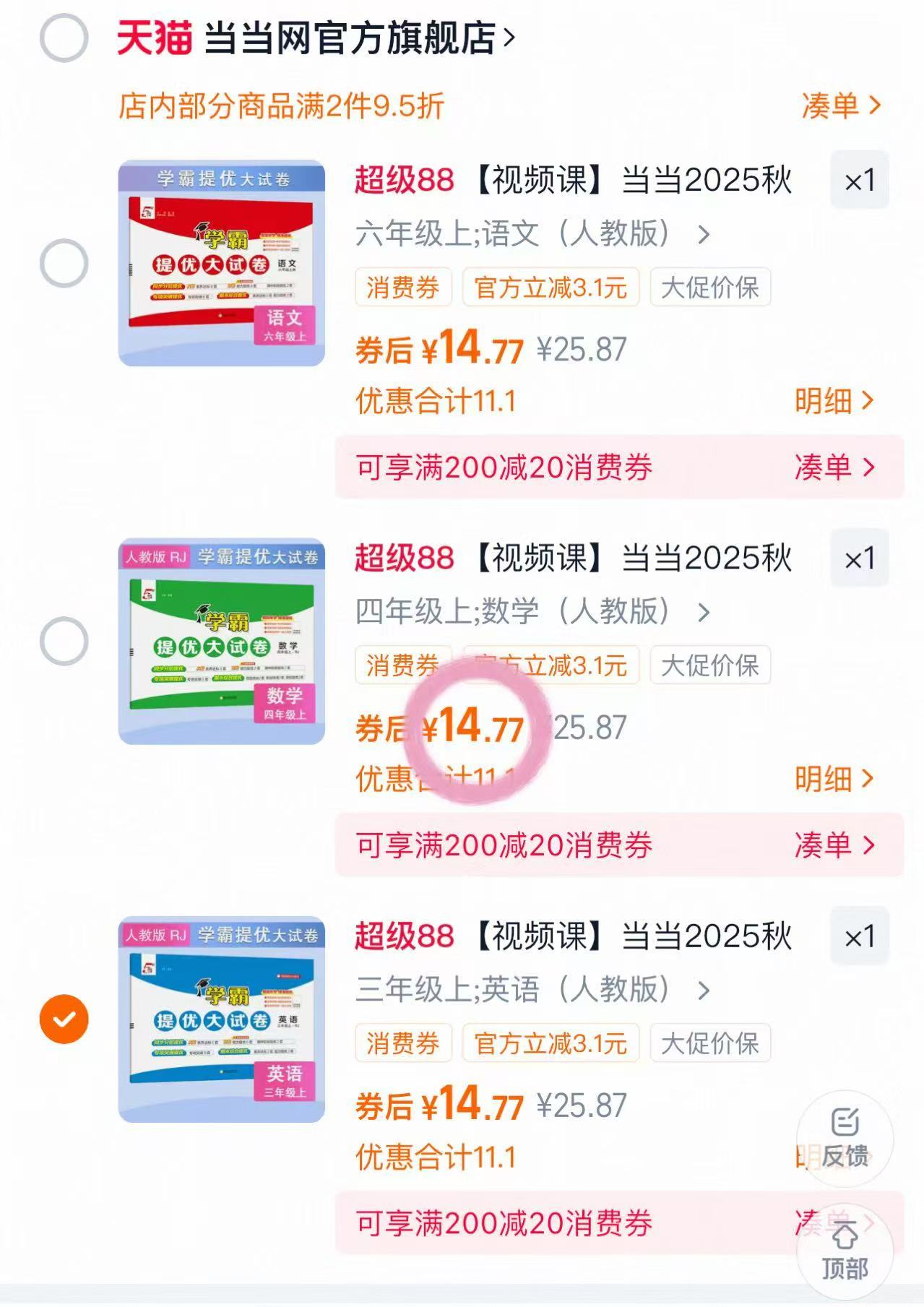The image size is (924, 1307).
Task: Open the 三年级上 英语 product image
Action: [221, 1019]
